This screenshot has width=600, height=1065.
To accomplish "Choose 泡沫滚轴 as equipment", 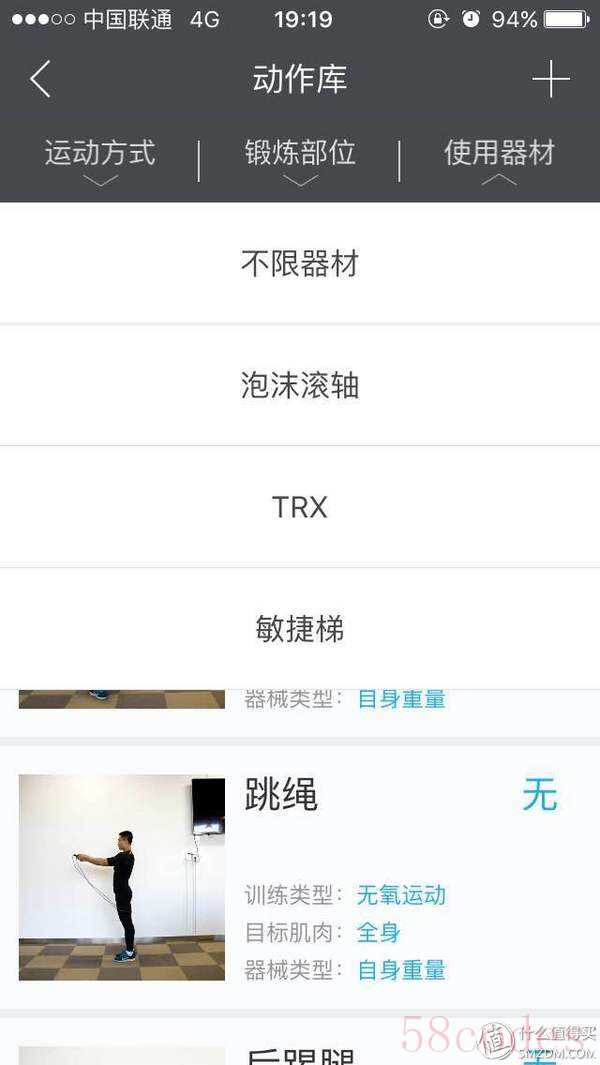I will pos(300,386).
